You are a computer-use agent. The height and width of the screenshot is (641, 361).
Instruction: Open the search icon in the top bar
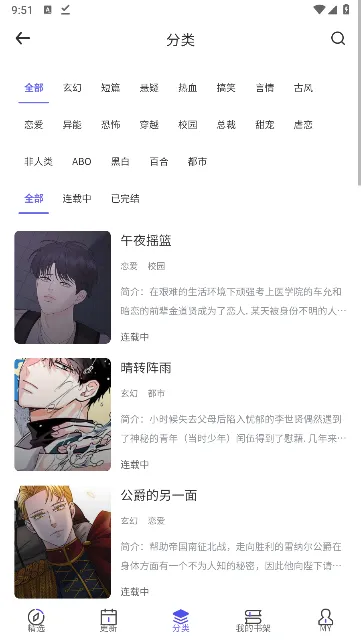point(338,38)
